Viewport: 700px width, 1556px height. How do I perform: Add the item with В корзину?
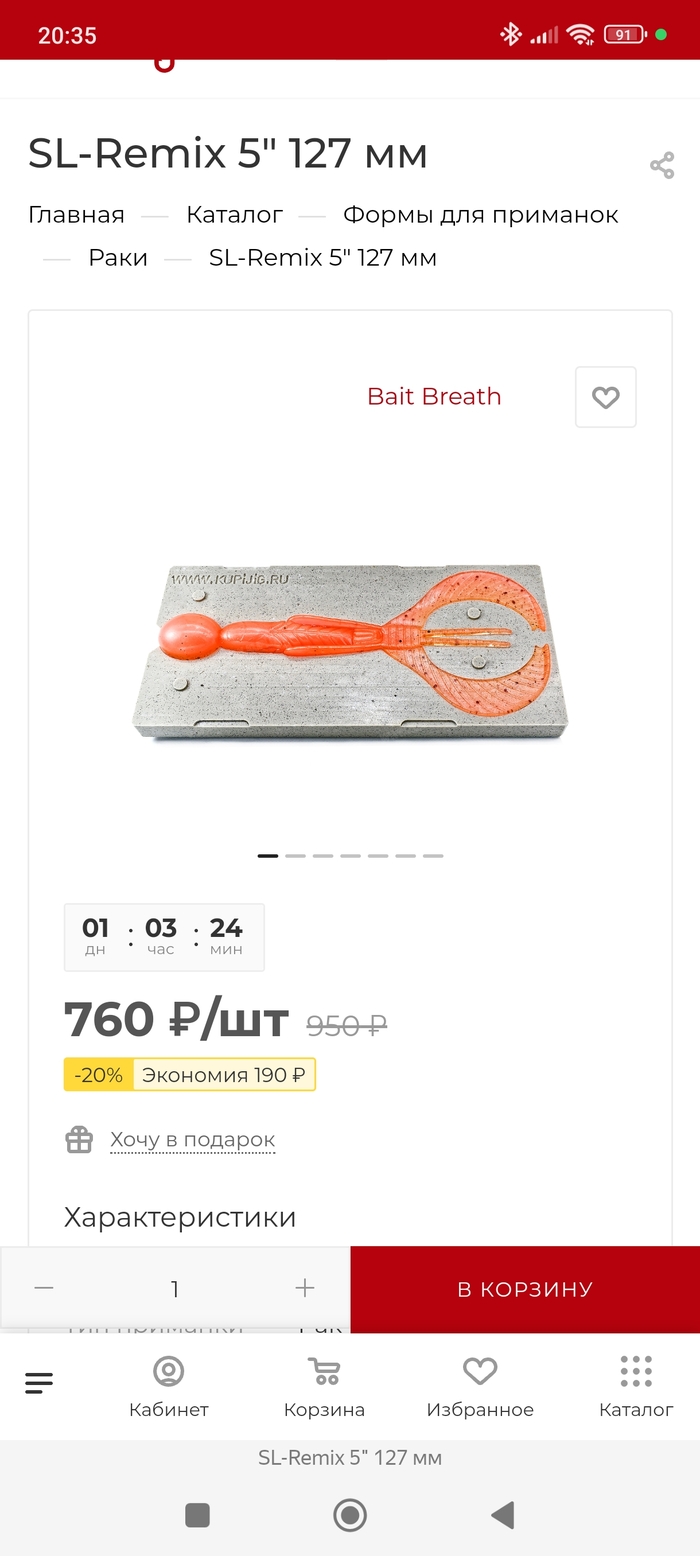coord(525,1289)
